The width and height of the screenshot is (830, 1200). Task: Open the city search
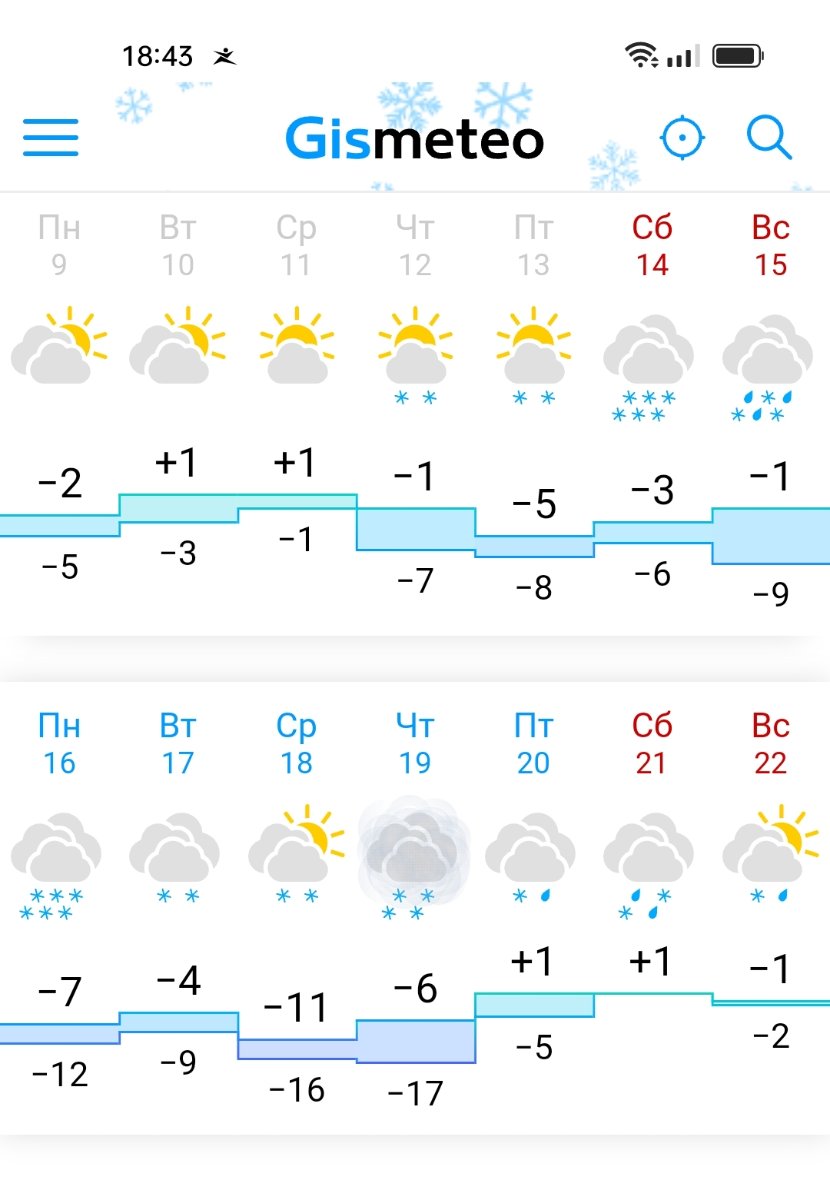click(769, 137)
